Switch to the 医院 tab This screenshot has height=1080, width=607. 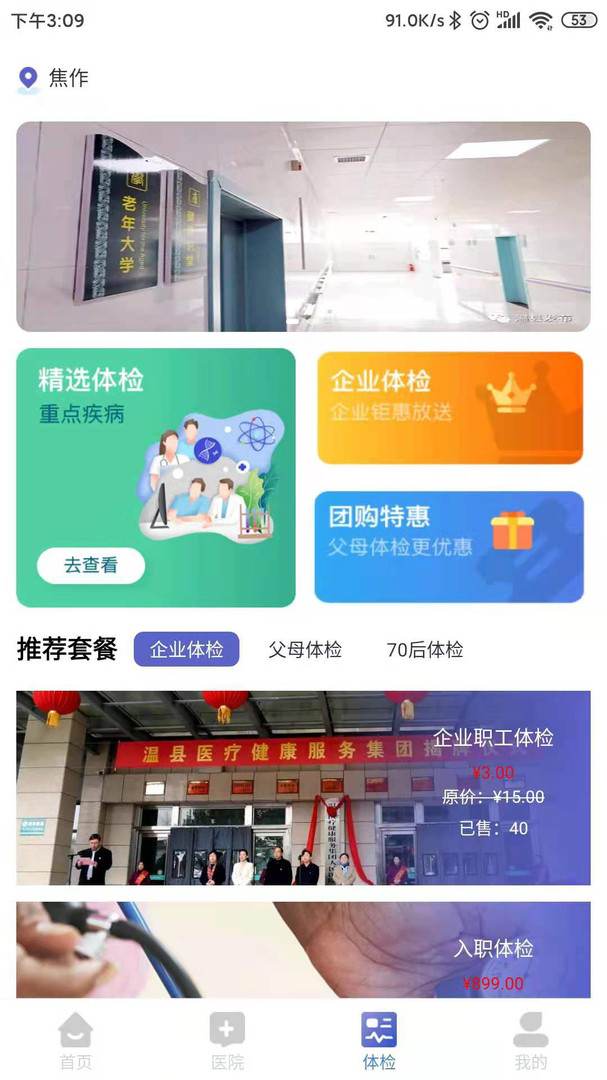point(227,1040)
